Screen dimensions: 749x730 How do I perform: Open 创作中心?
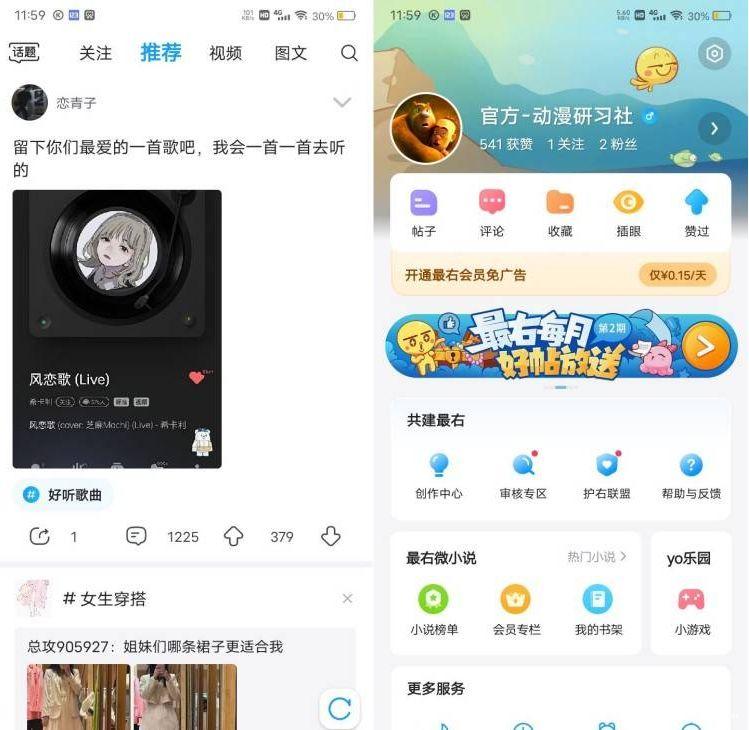pos(439,475)
